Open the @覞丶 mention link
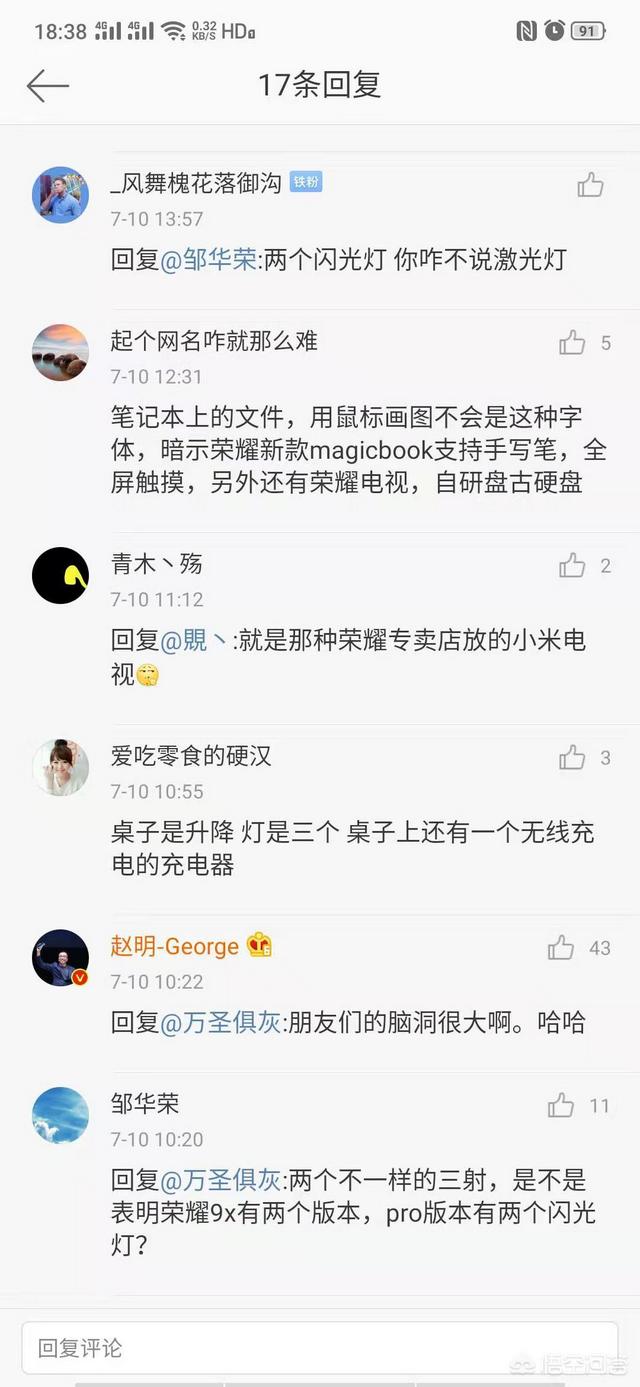Viewport: 640px width, 1387px height. [193, 641]
